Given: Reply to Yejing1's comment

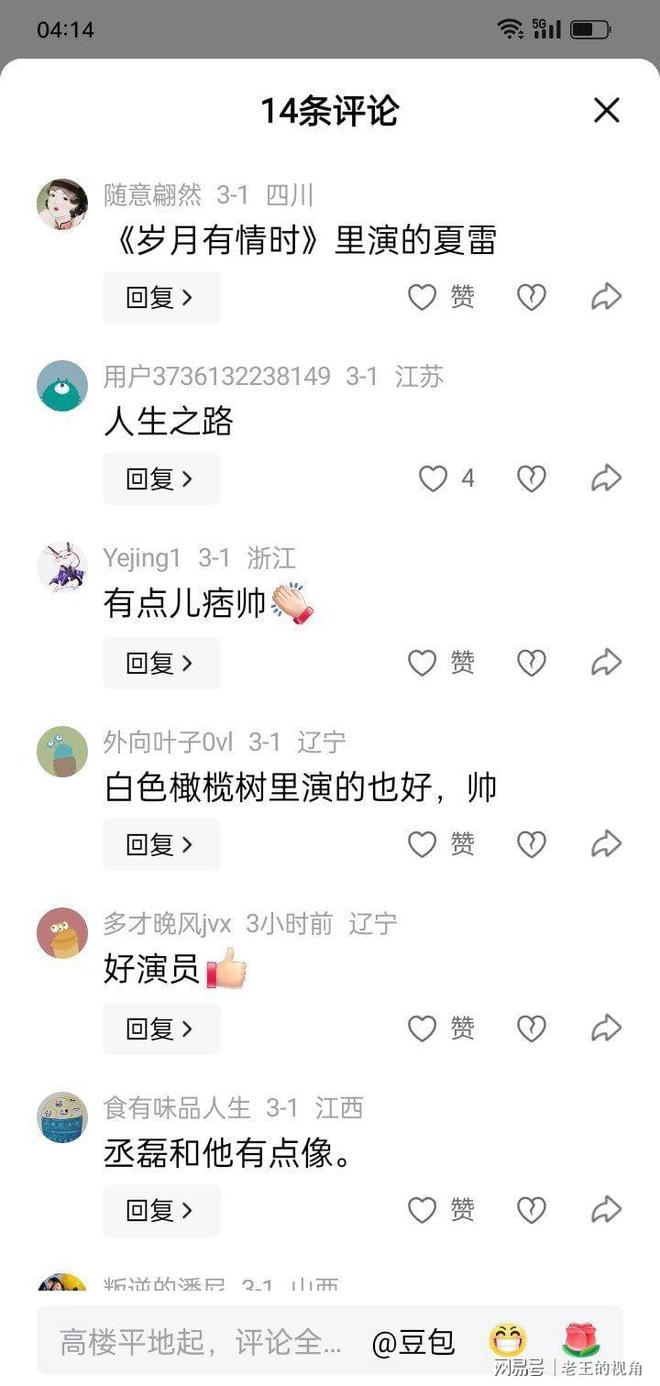Looking at the screenshot, I should click(x=161, y=663).
